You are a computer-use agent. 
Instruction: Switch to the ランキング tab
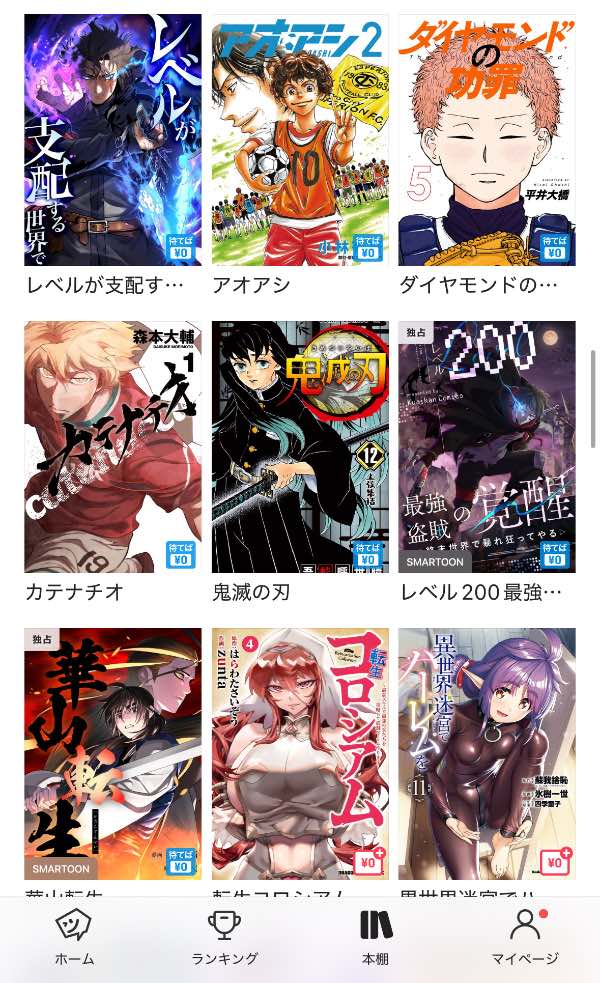point(224,938)
